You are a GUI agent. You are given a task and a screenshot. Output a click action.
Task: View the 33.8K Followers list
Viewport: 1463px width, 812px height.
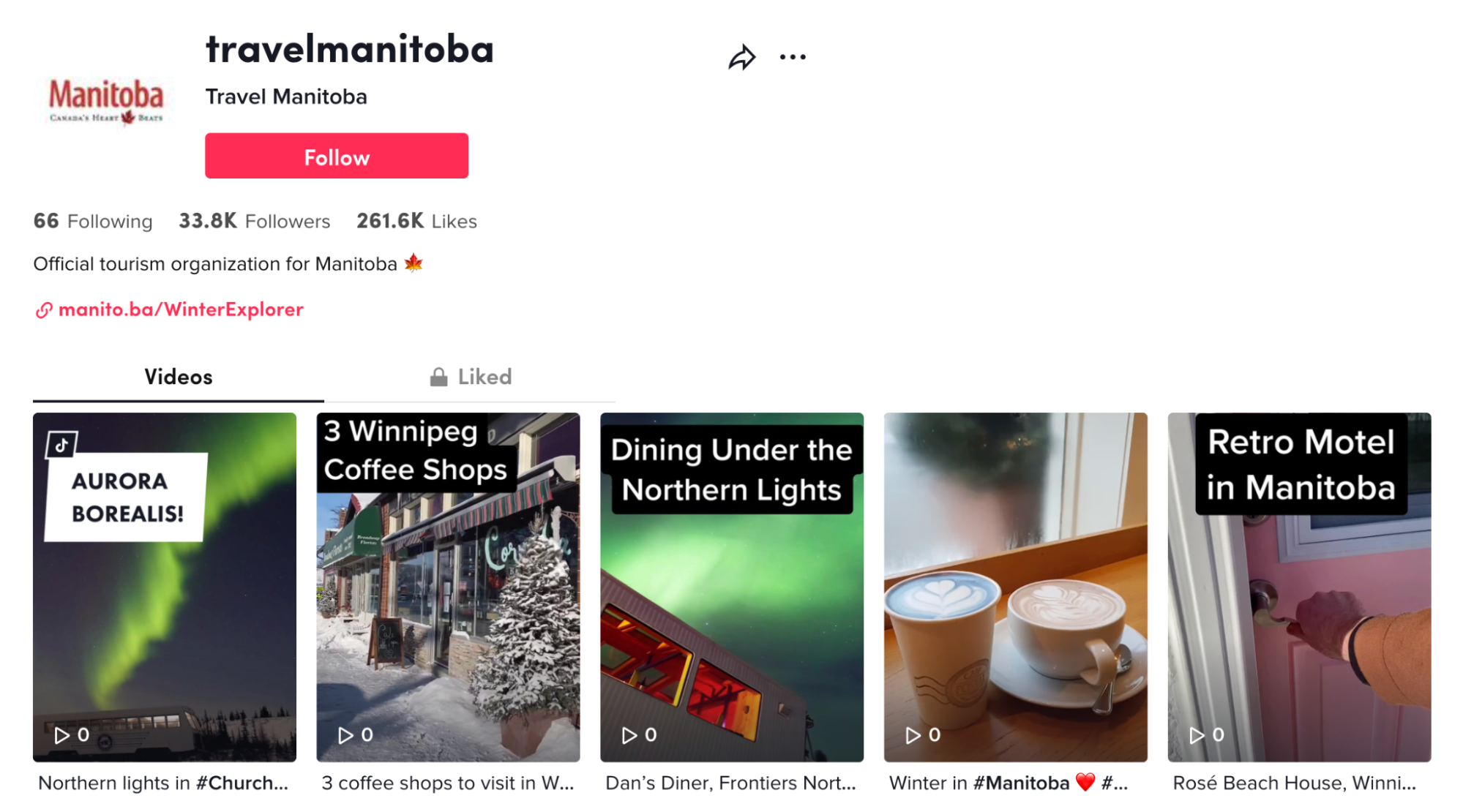pyautogui.click(x=255, y=221)
